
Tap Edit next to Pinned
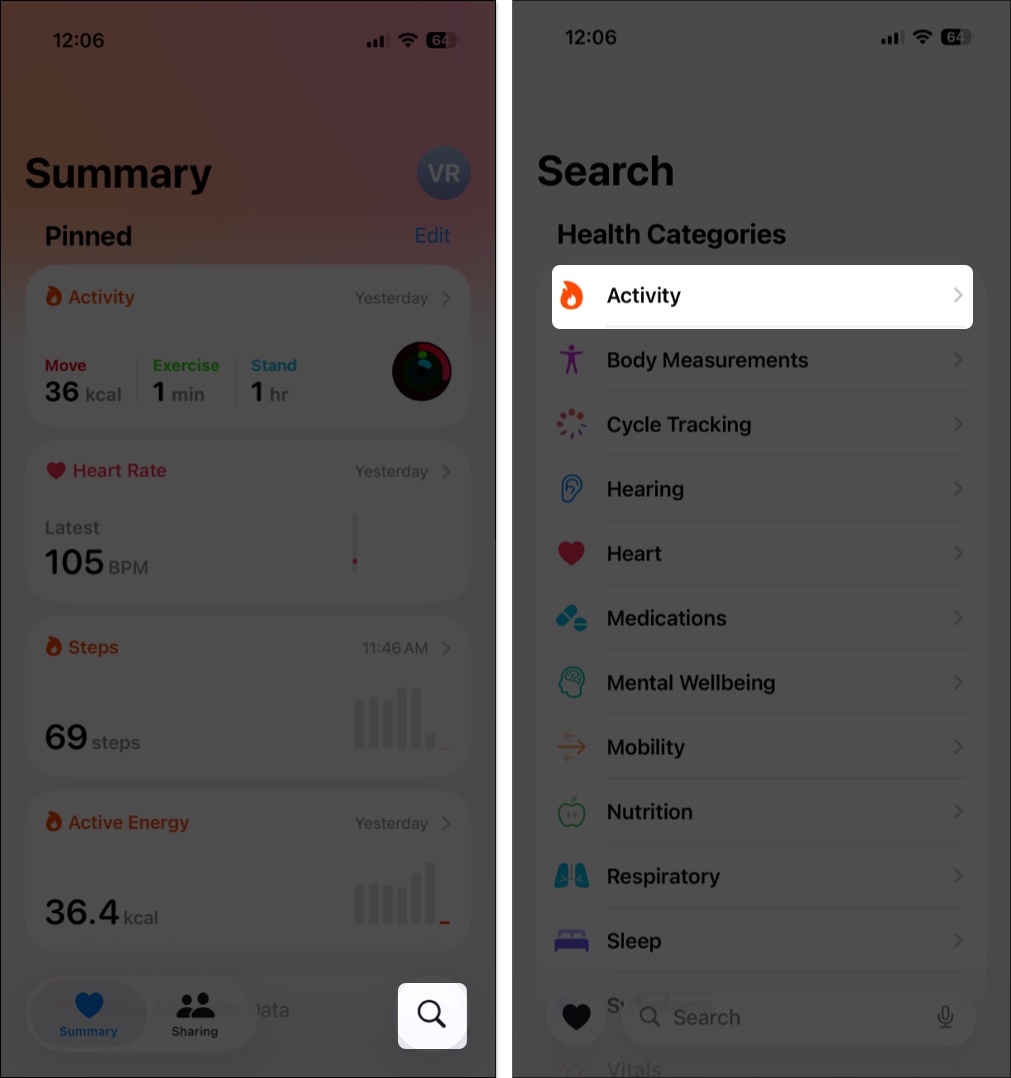(x=432, y=236)
